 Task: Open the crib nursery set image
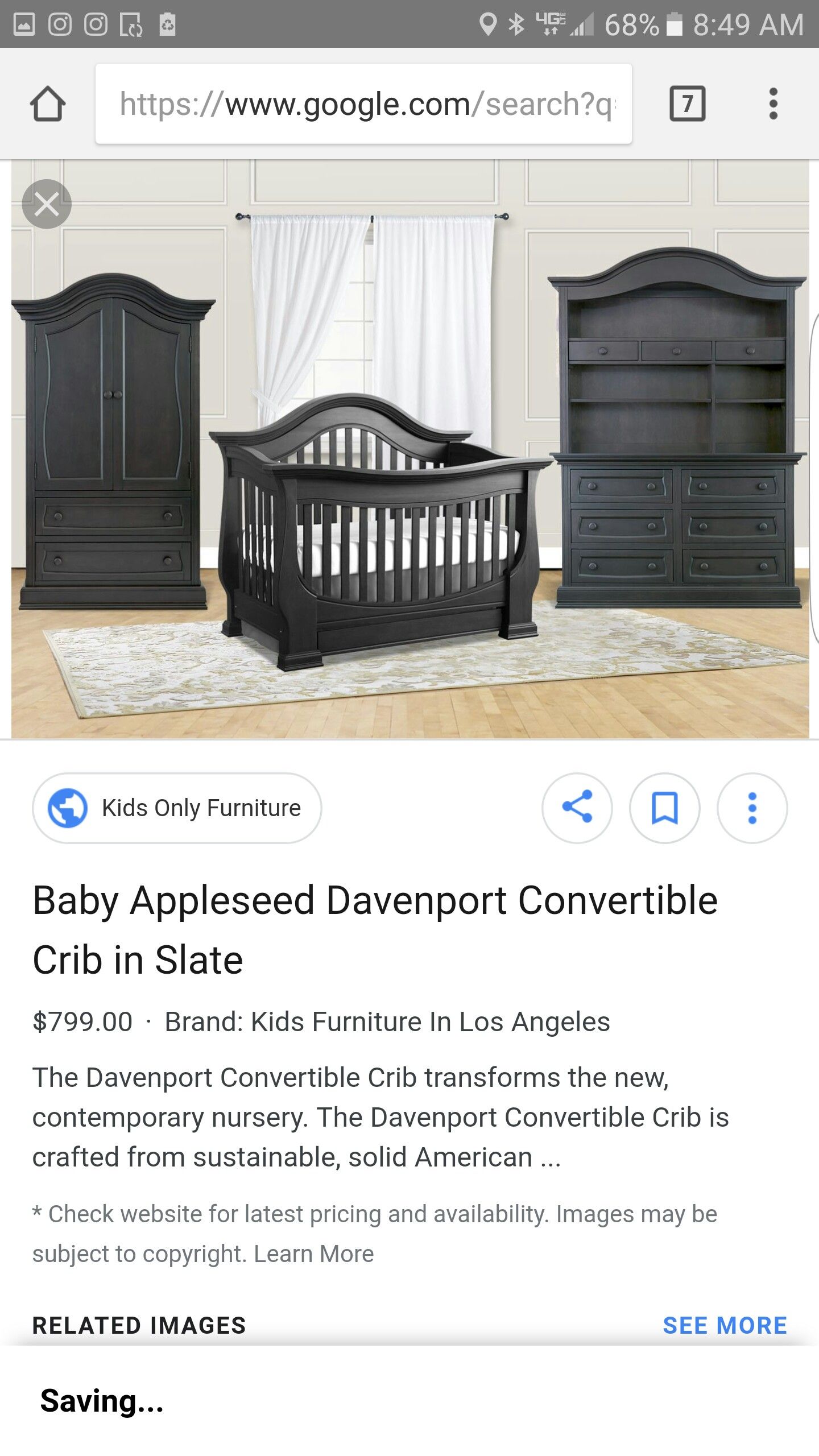click(410, 449)
